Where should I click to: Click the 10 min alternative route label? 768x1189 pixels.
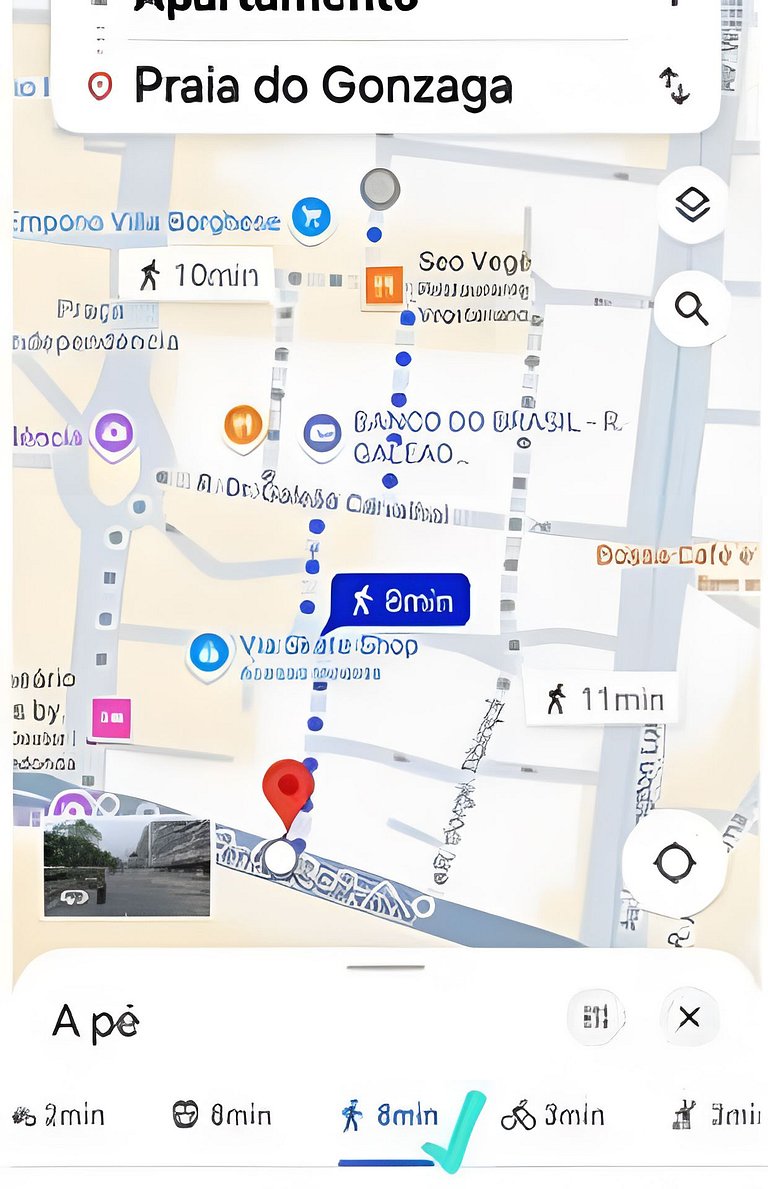pyautogui.click(x=196, y=271)
